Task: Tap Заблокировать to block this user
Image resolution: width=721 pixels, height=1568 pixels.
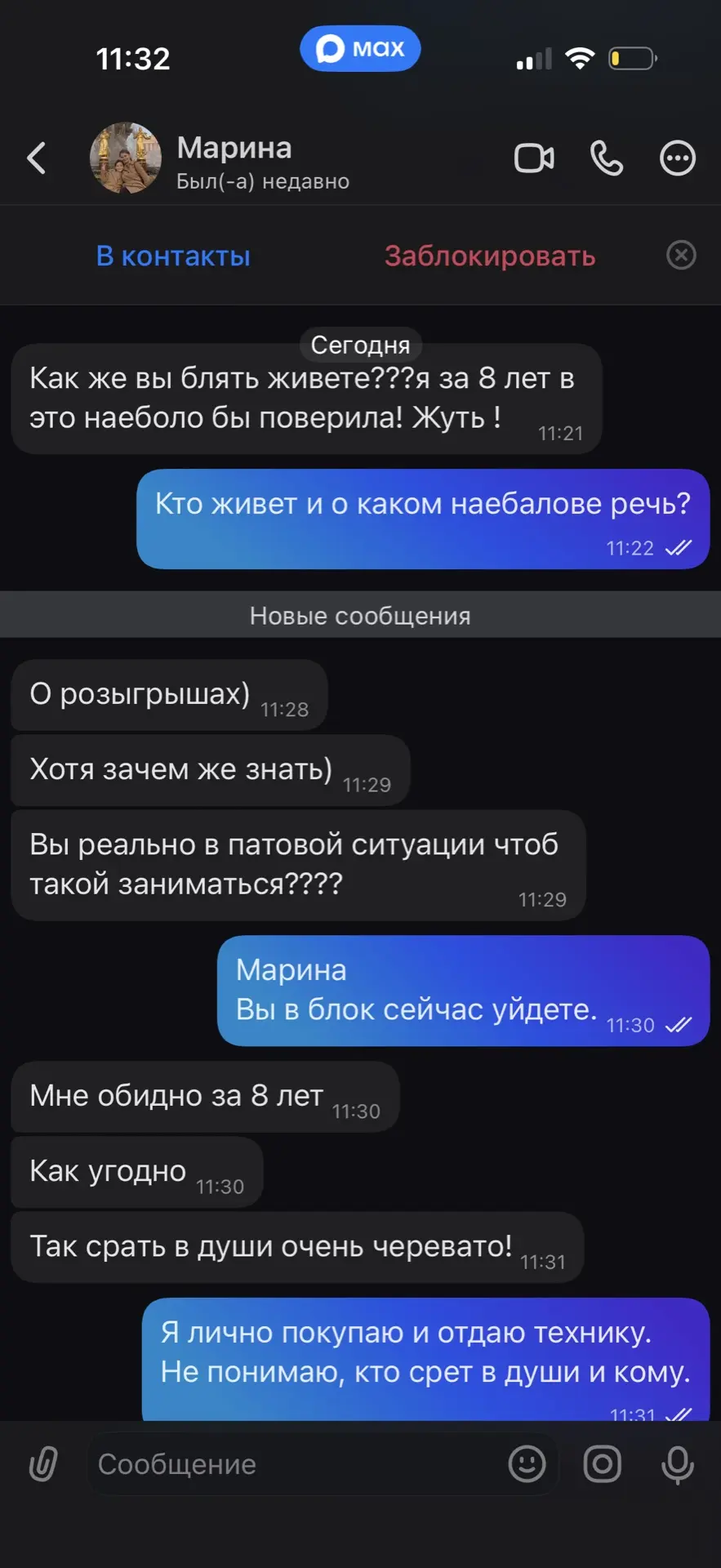Action: 490,256
